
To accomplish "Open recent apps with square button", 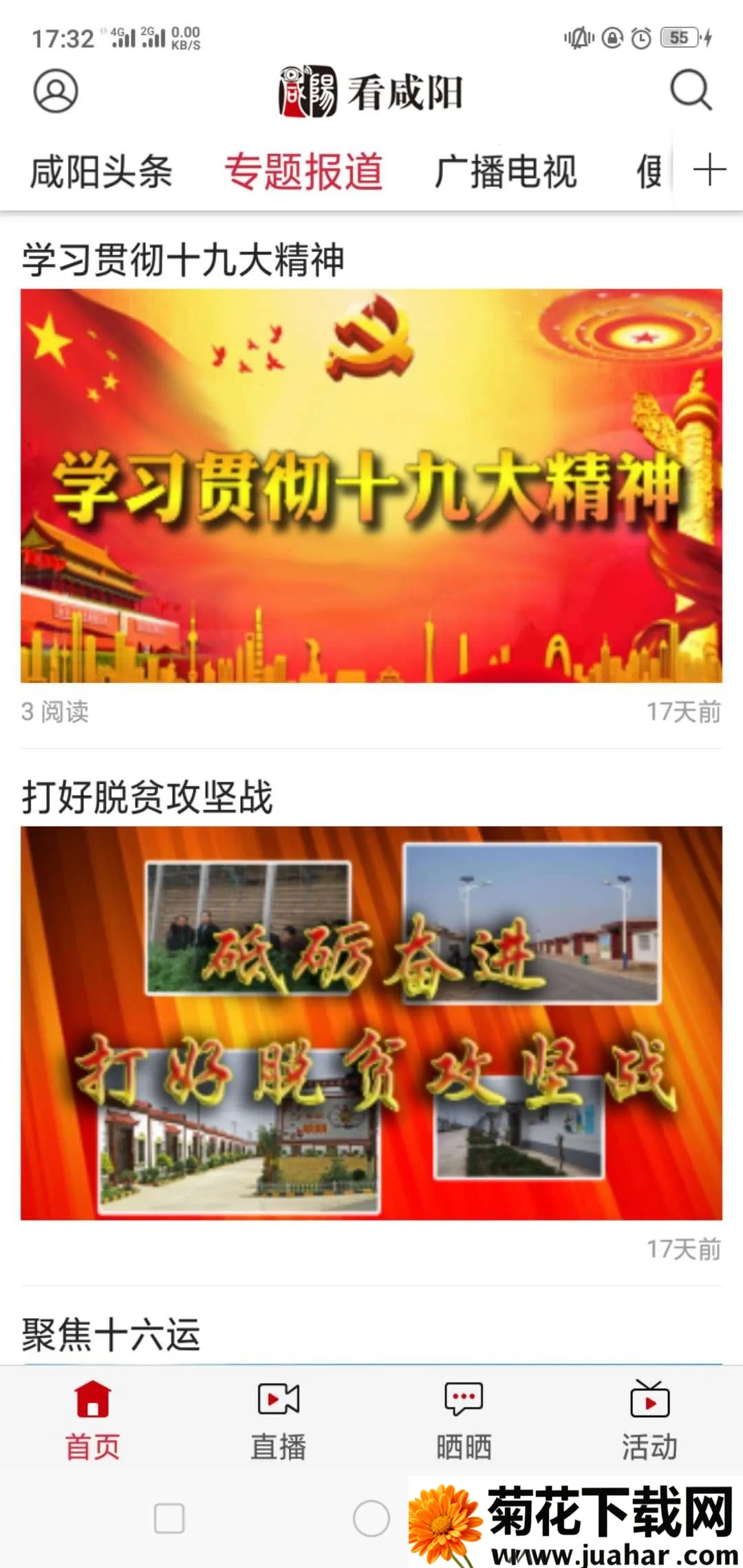I will [169, 1518].
